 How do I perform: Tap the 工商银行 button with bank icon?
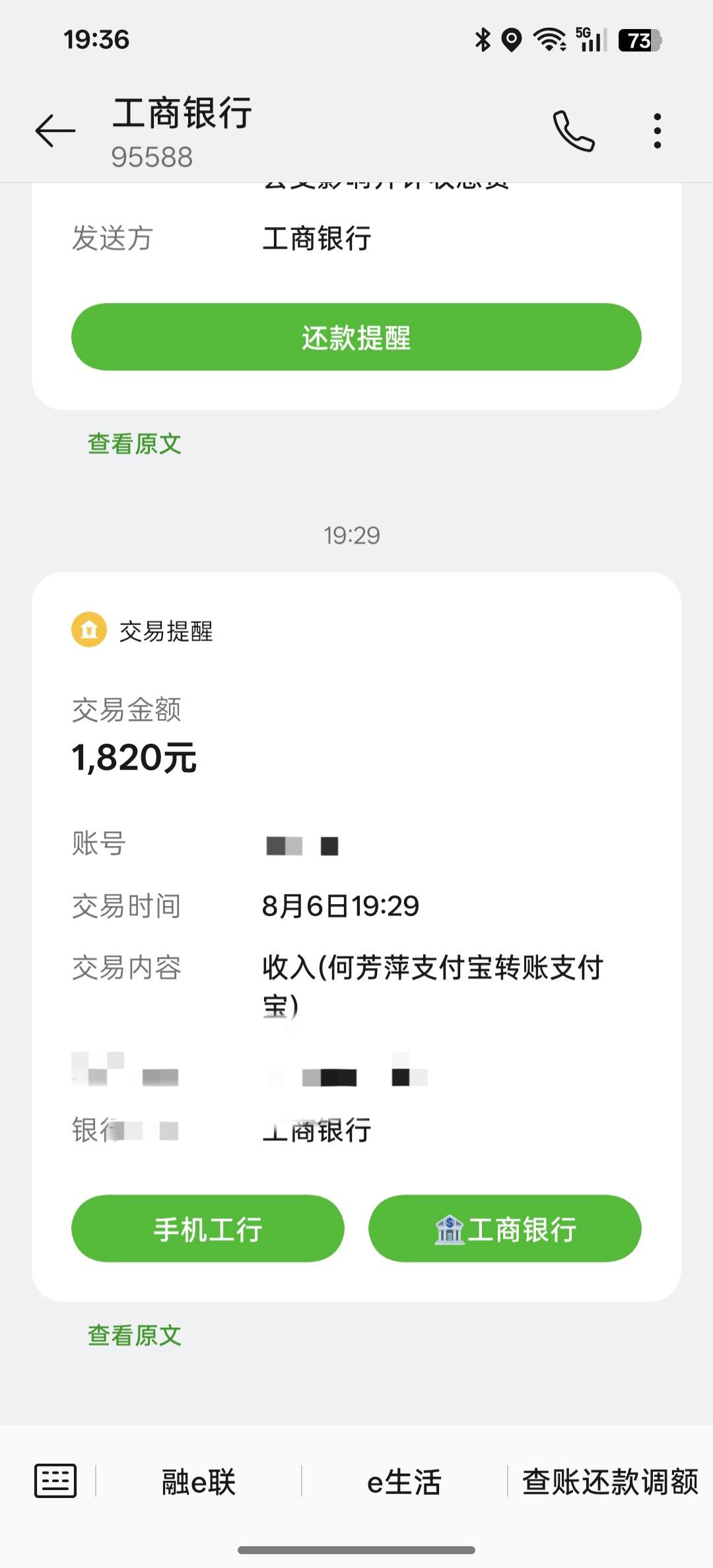[x=505, y=1229]
